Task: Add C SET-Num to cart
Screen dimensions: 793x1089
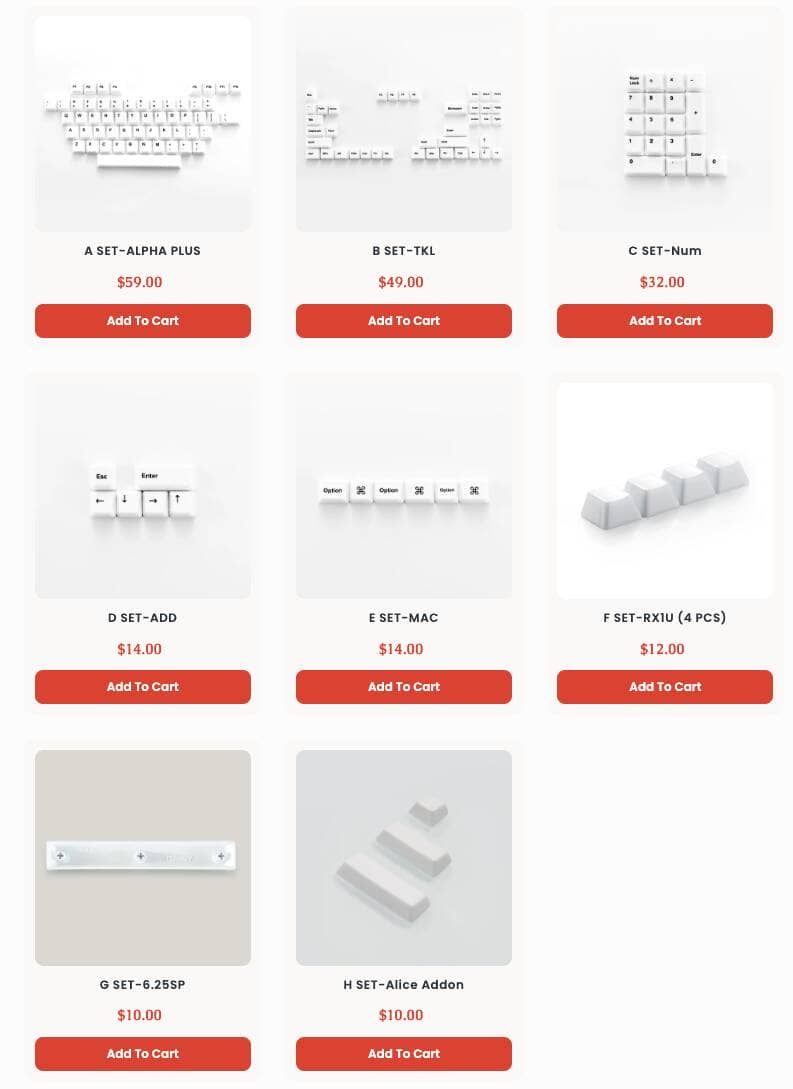Action: pyautogui.click(x=665, y=321)
